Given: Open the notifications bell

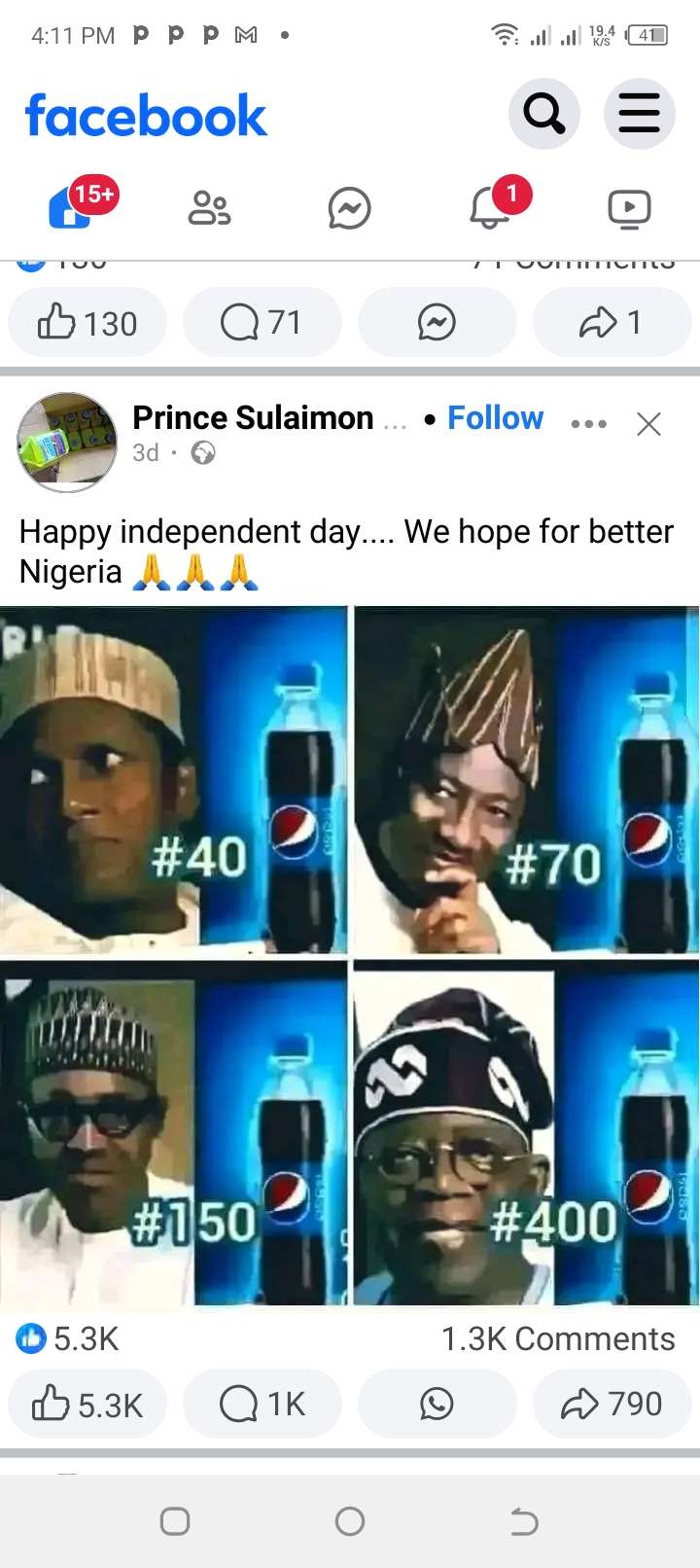Looking at the screenshot, I should tap(490, 207).
